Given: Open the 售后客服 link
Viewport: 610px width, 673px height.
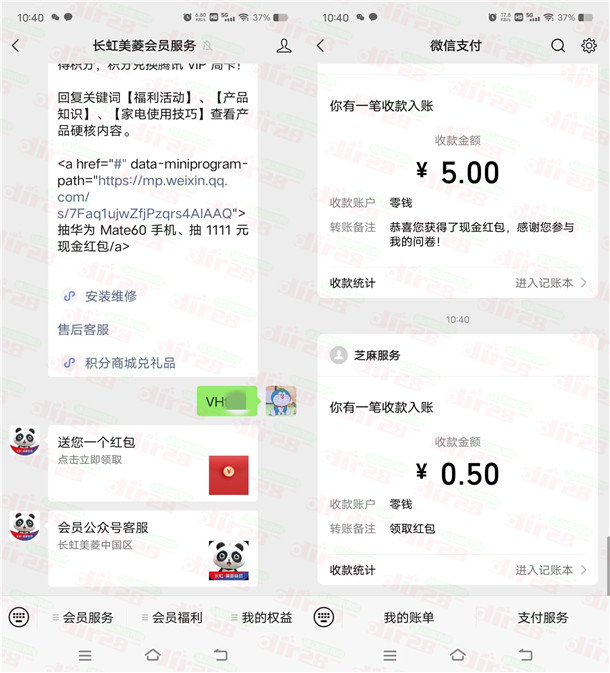Looking at the screenshot, I should click(x=83, y=329).
